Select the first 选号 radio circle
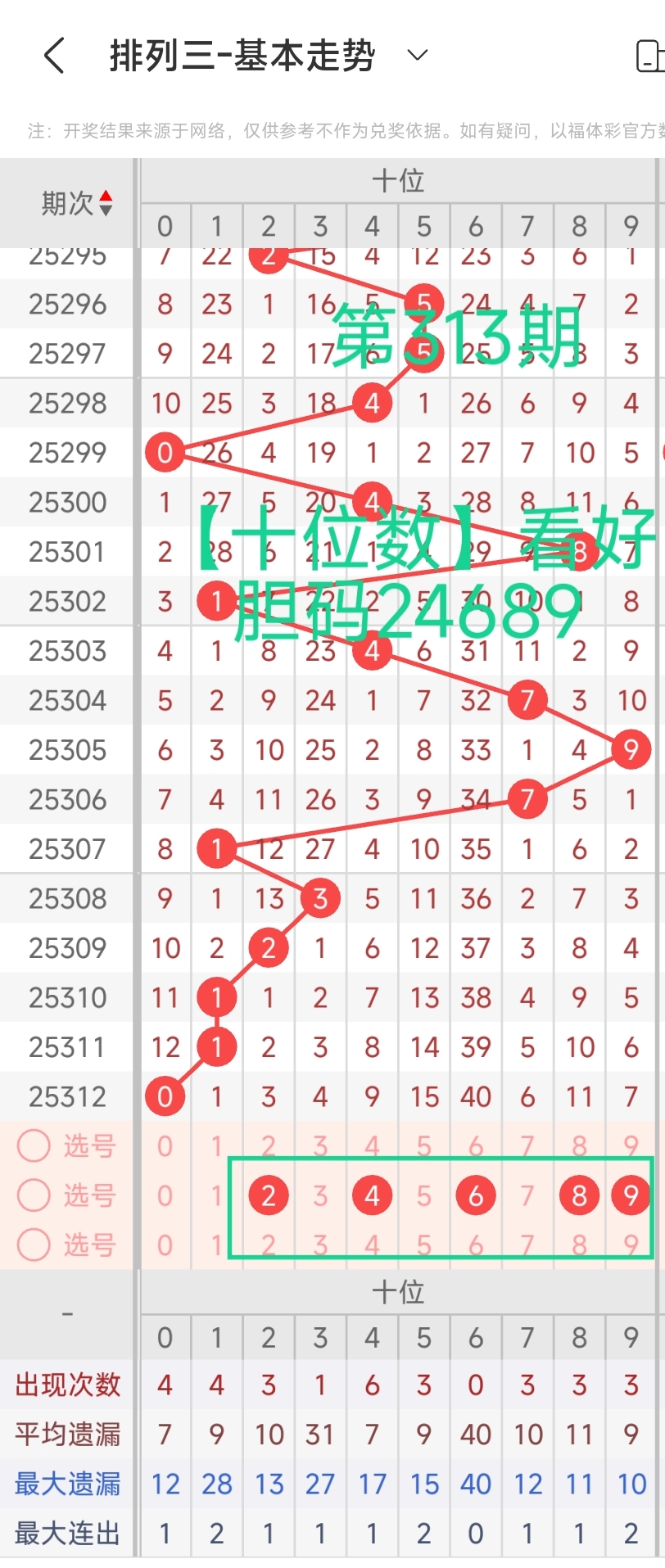665x1568 pixels. [x=34, y=1146]
